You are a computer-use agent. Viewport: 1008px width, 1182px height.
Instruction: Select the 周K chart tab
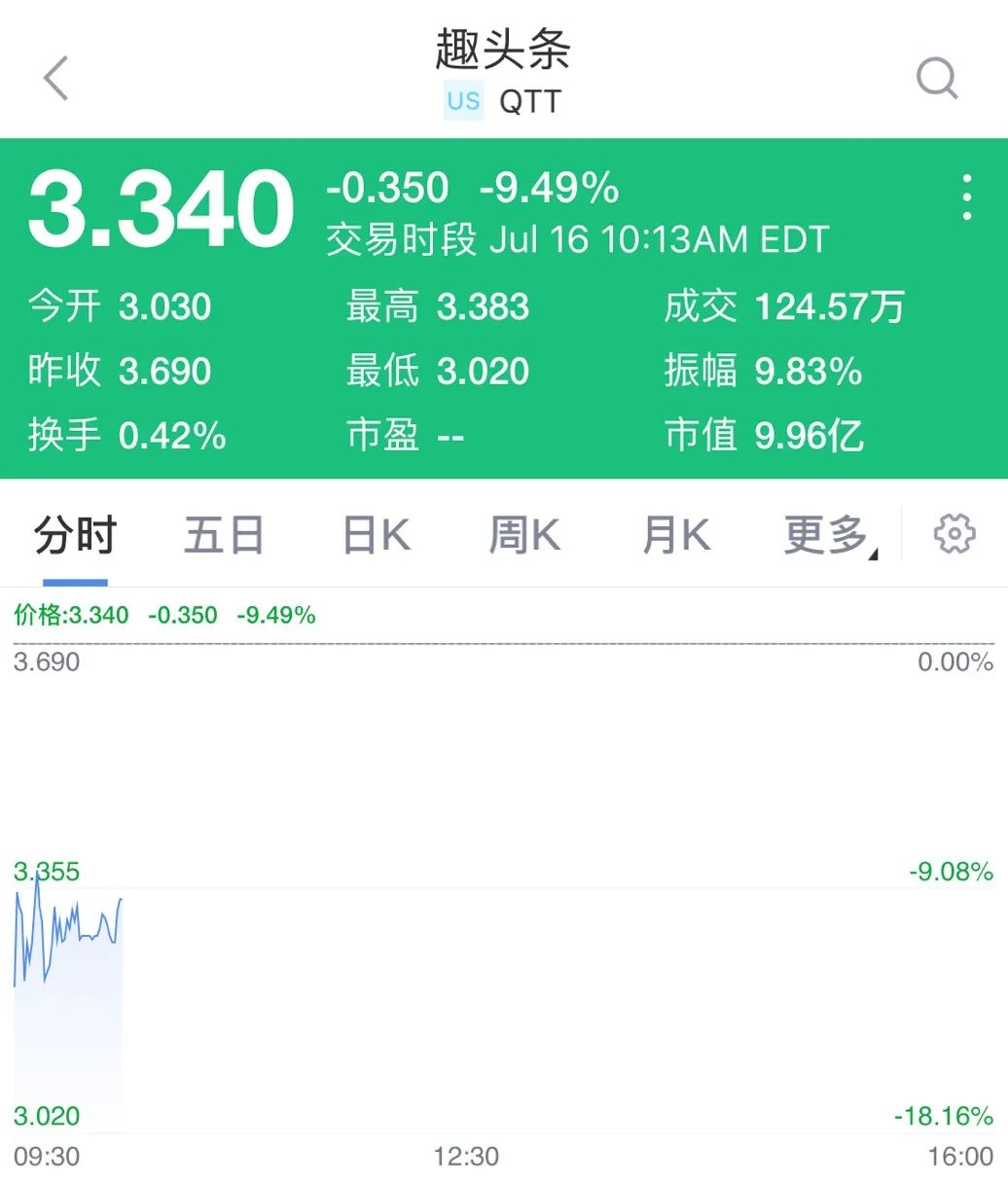[x=524, y=536]
